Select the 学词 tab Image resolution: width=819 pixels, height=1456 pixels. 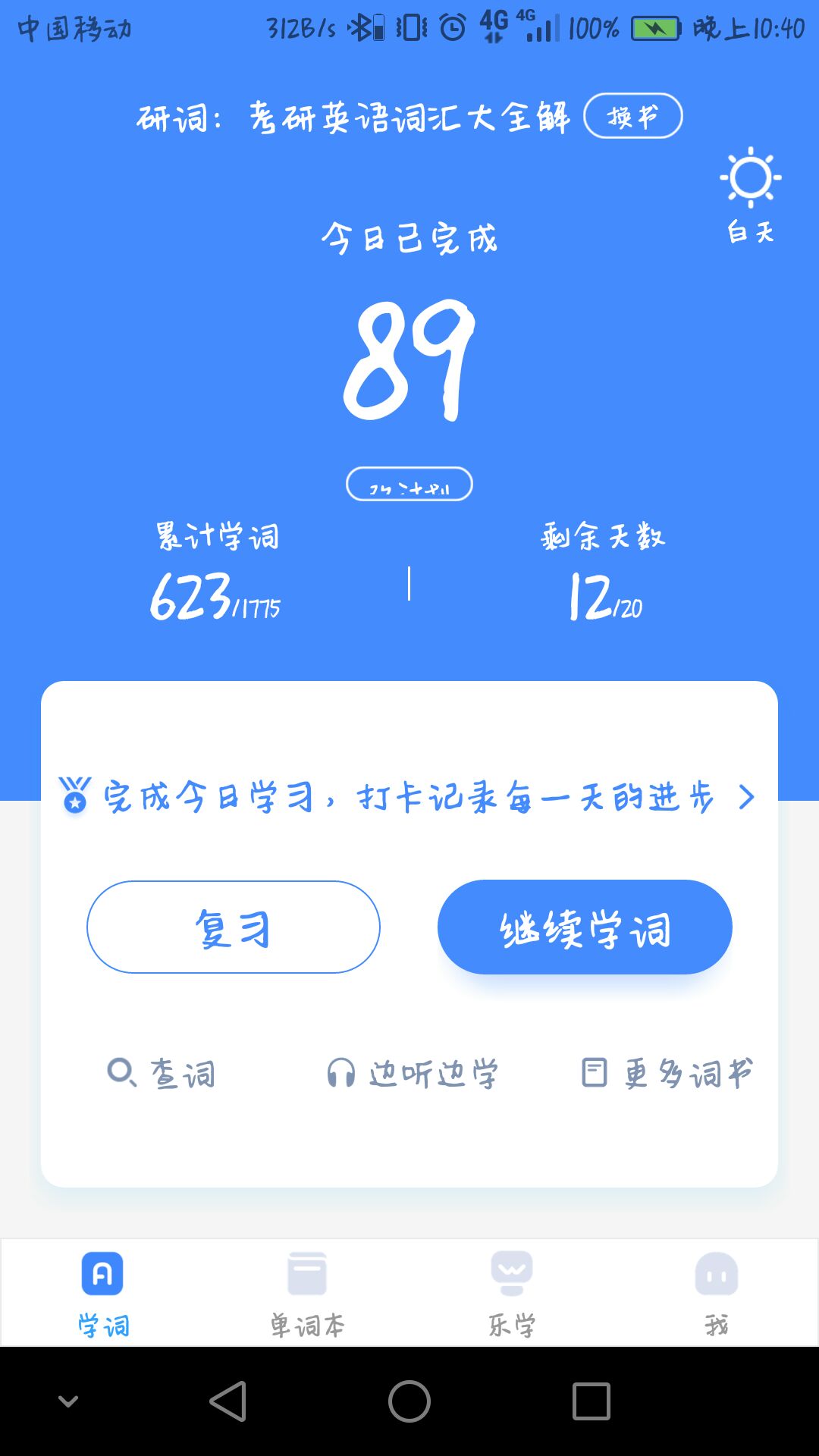[102, 1294]
